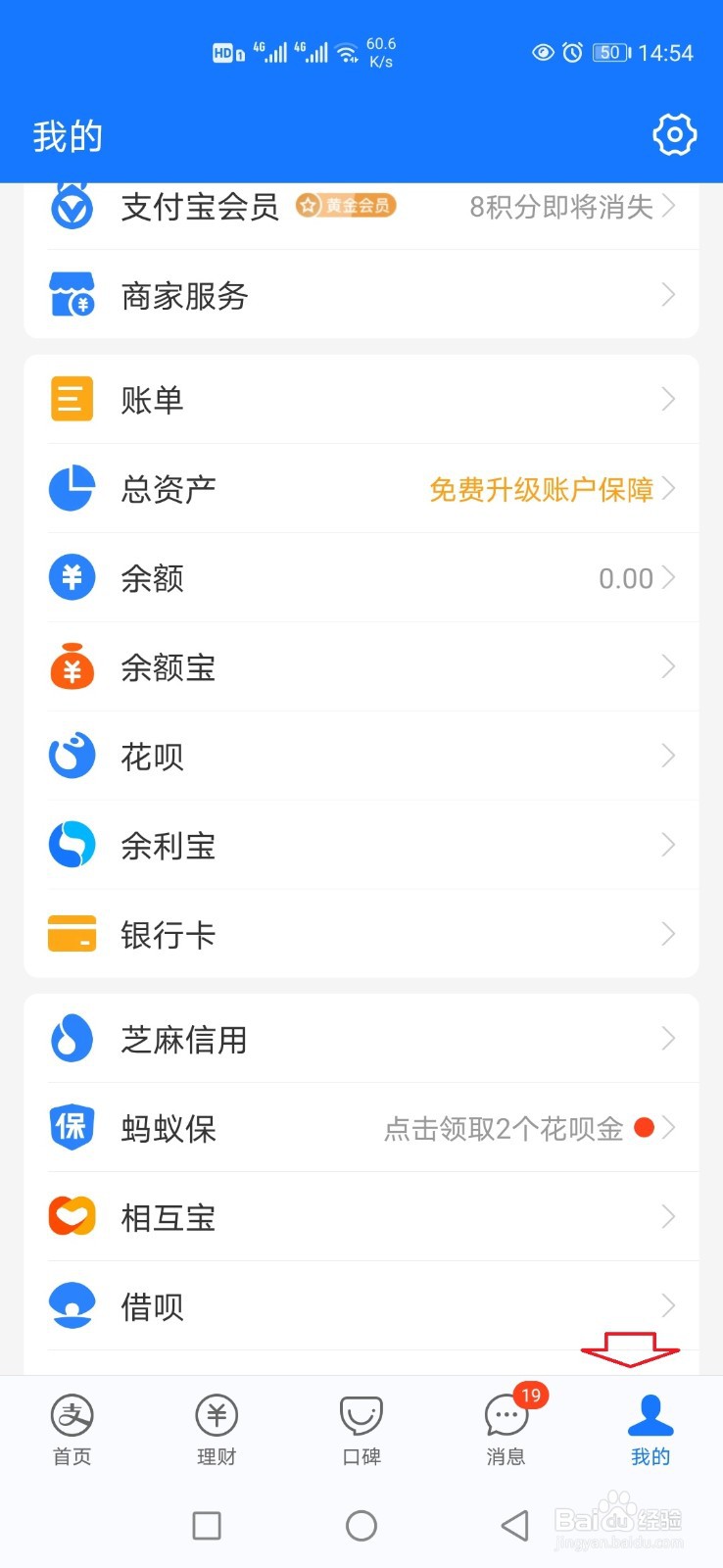
Task: Switch to the 口碑 tab
Action: [361, 1430]
